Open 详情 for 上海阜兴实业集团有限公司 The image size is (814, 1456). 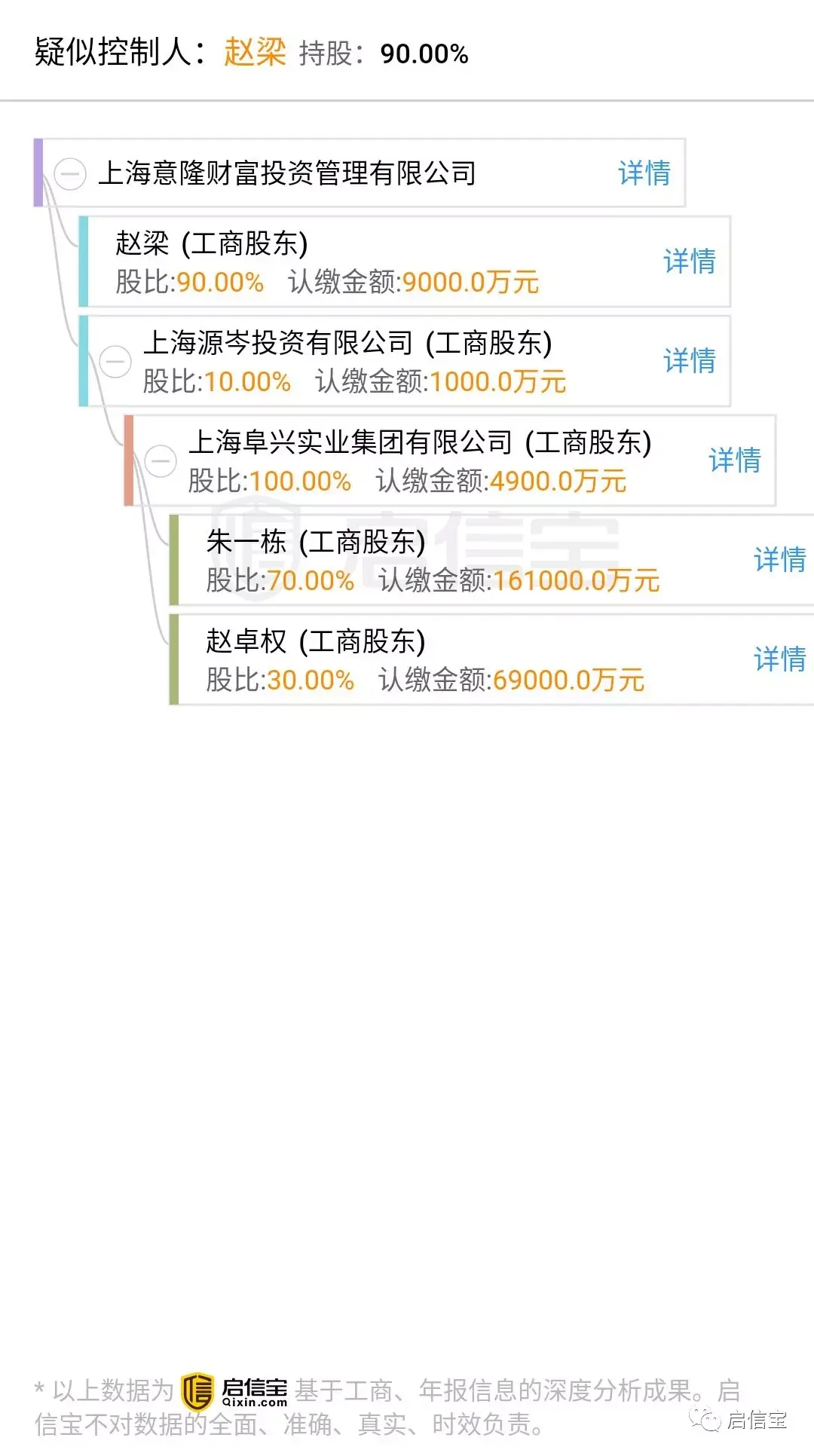click(735, 461)
